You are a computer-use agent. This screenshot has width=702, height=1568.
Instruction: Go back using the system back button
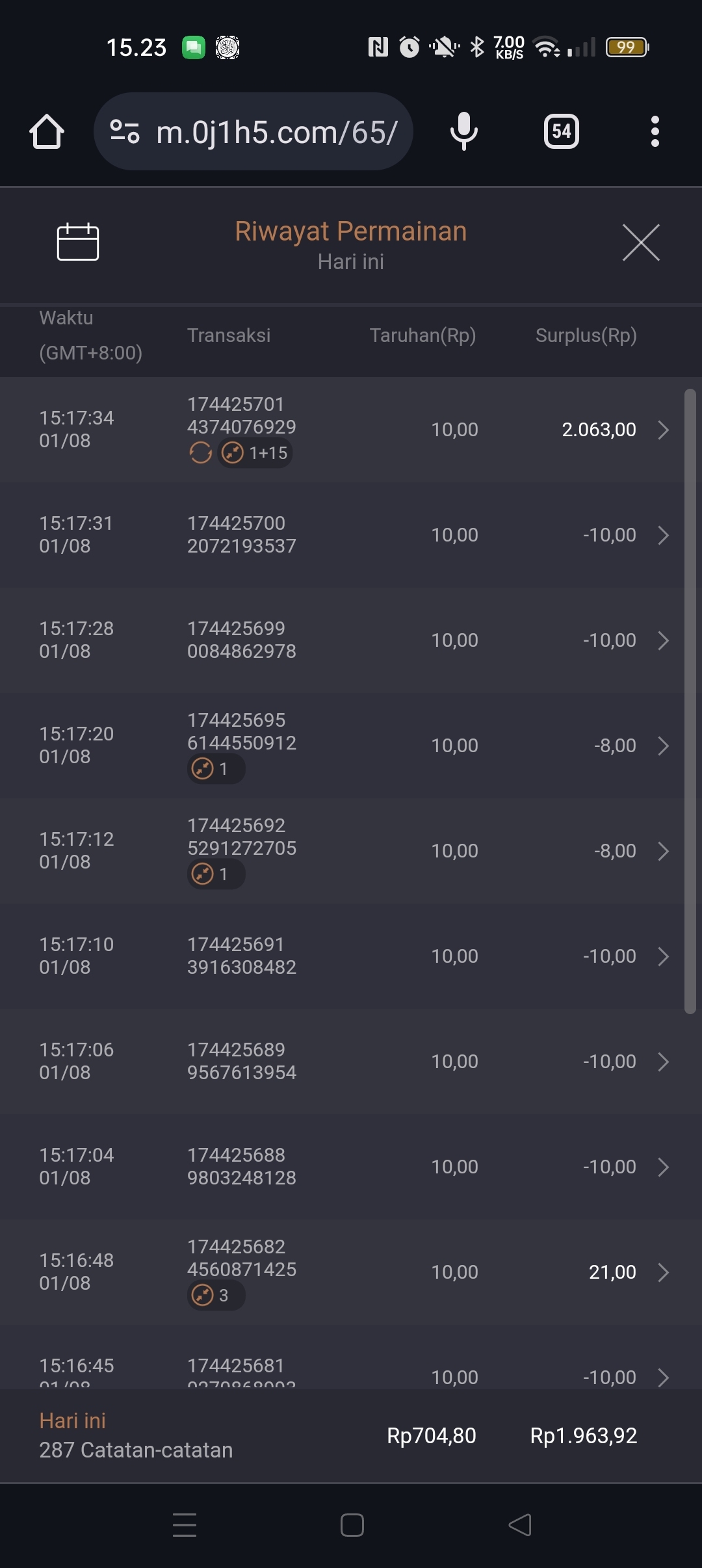pos(520,1525)
